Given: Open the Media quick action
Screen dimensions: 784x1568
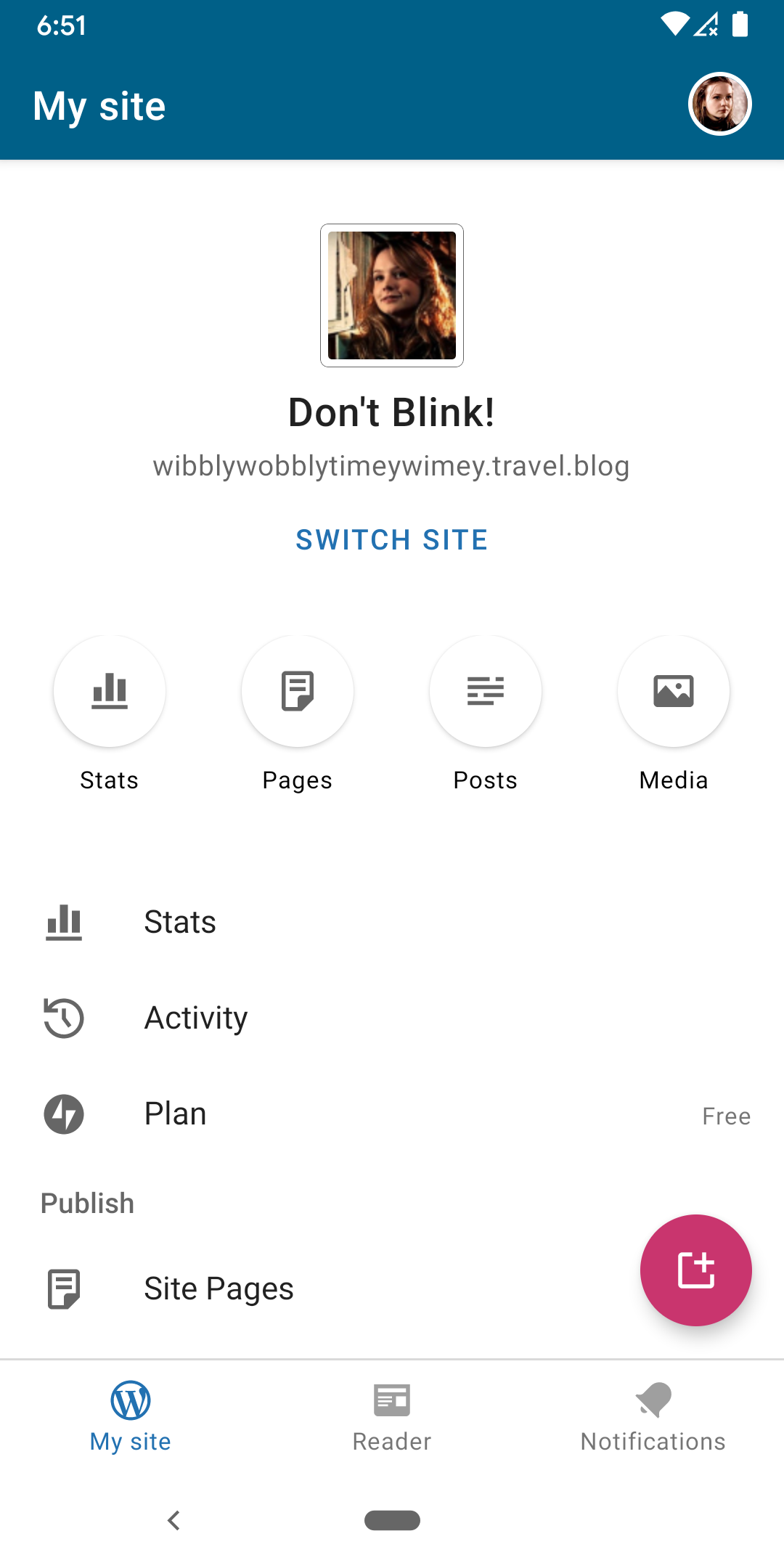Looking at the screenshot, I should pyautogui.click(x=674, y=691).
